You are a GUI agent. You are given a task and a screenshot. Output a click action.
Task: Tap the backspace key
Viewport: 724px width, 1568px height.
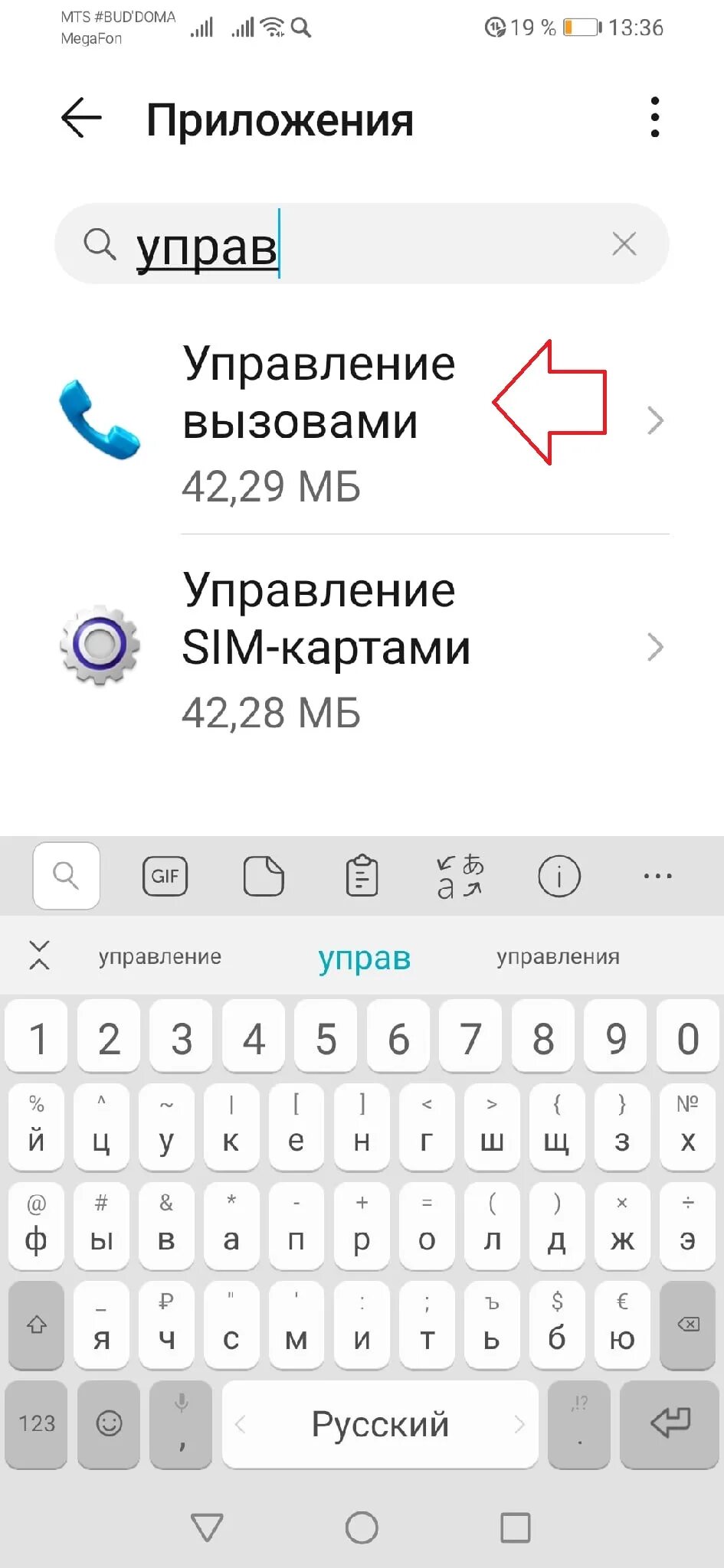click(x=687, y=1326)
